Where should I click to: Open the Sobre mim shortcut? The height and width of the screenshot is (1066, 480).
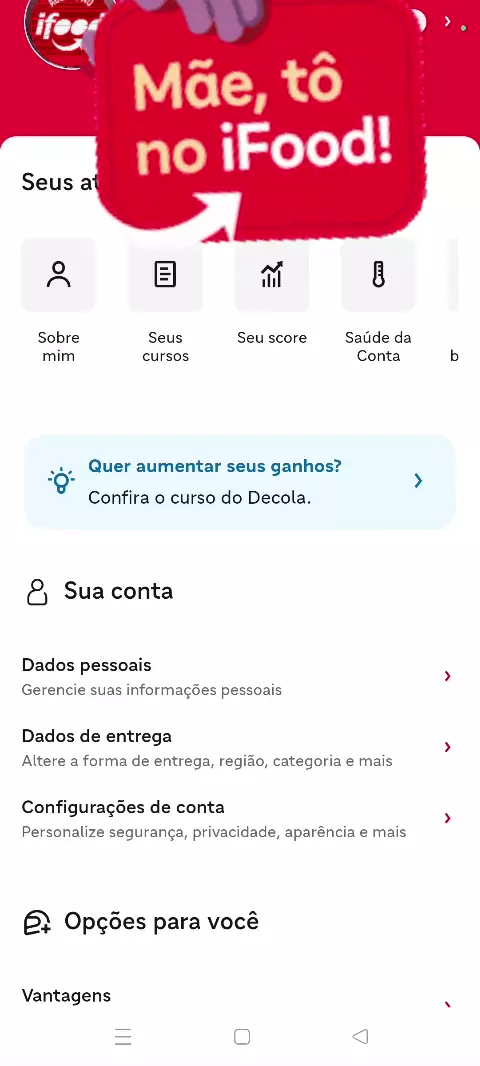click(x=58, y=301)
